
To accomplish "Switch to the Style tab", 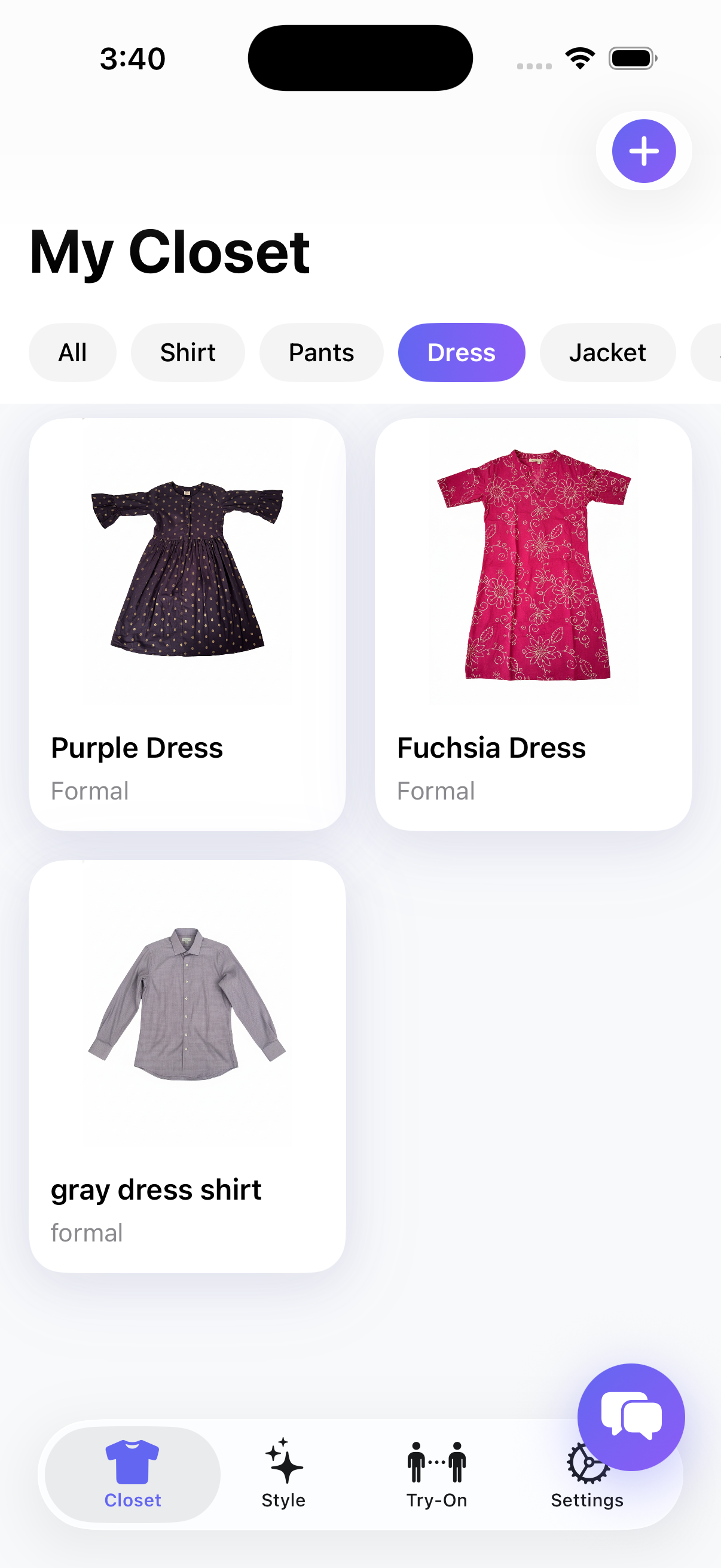I will pos(283,1474).
